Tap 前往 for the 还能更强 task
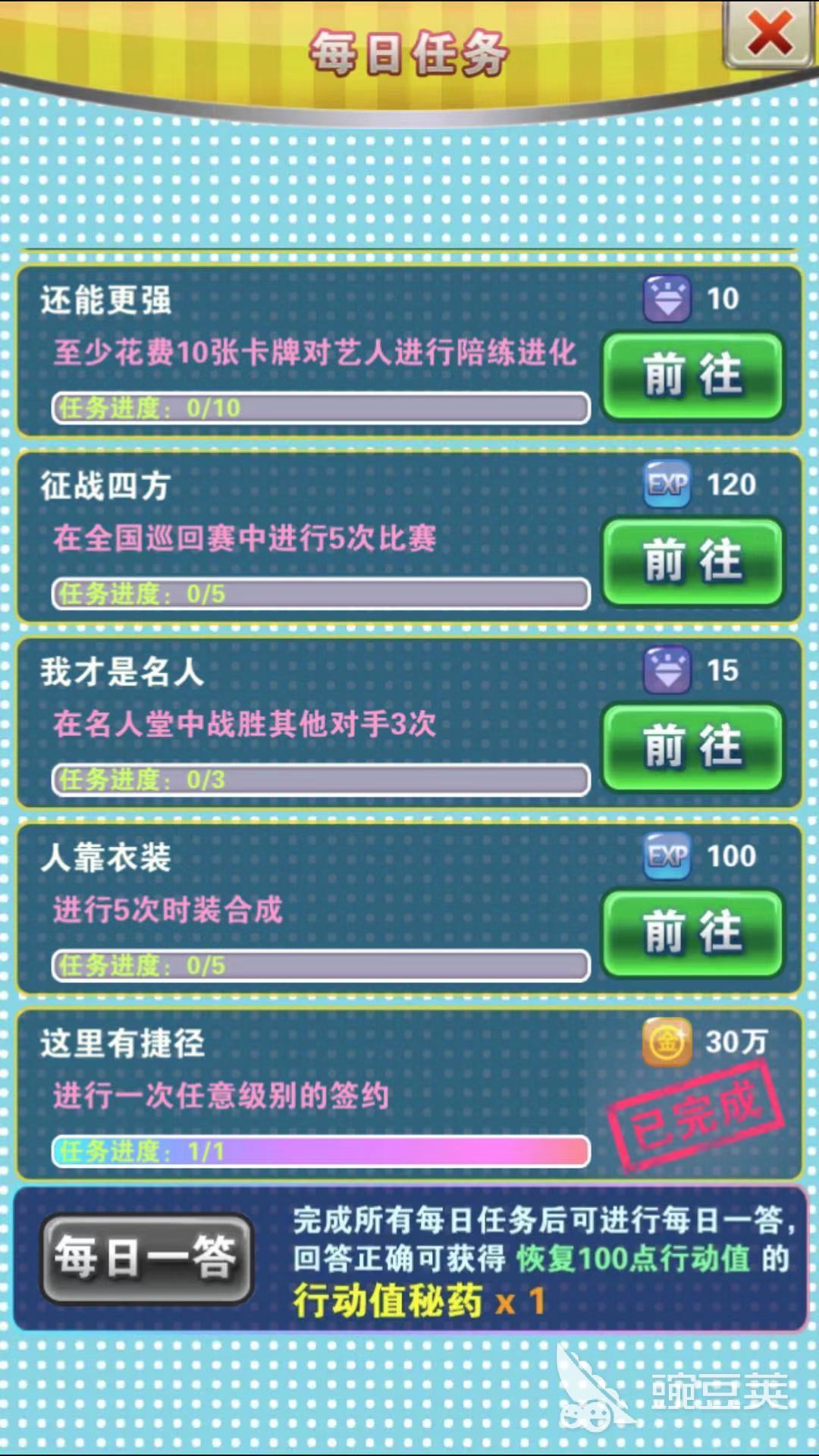Viewport: 819px width, 1456px height. pos(692,376)
